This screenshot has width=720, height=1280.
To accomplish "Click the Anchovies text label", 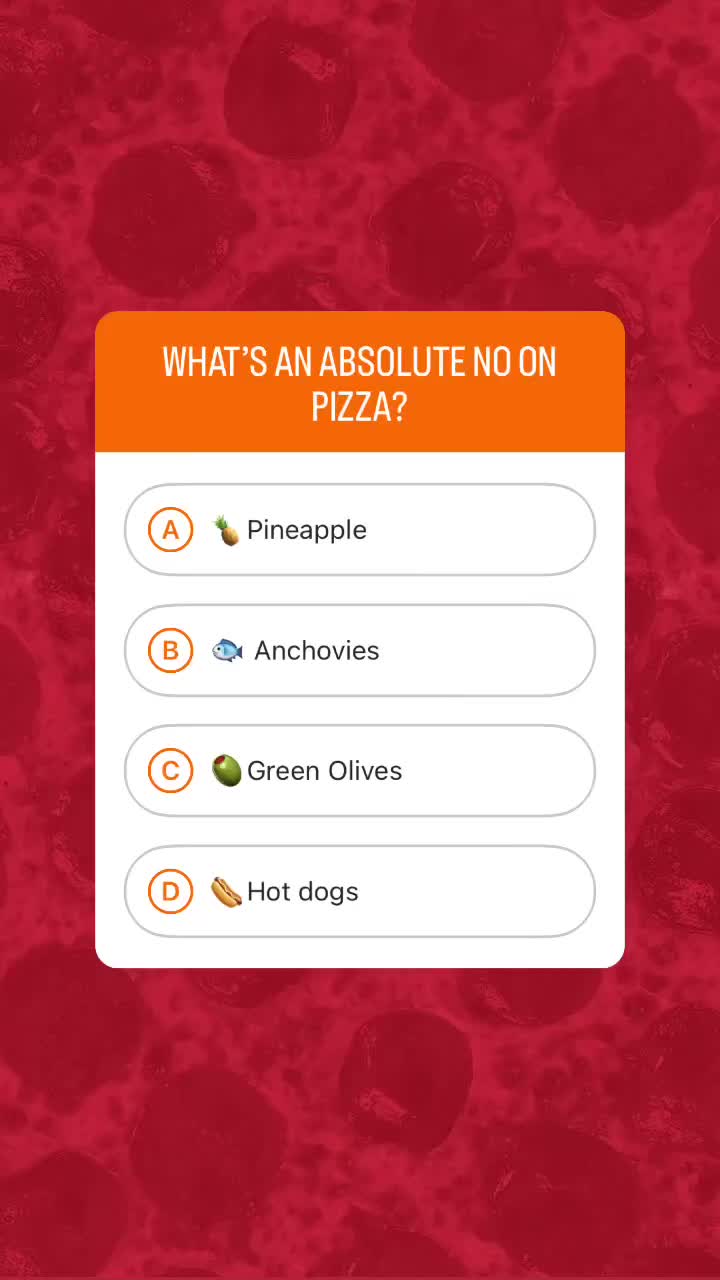I will tap(317, 650).
